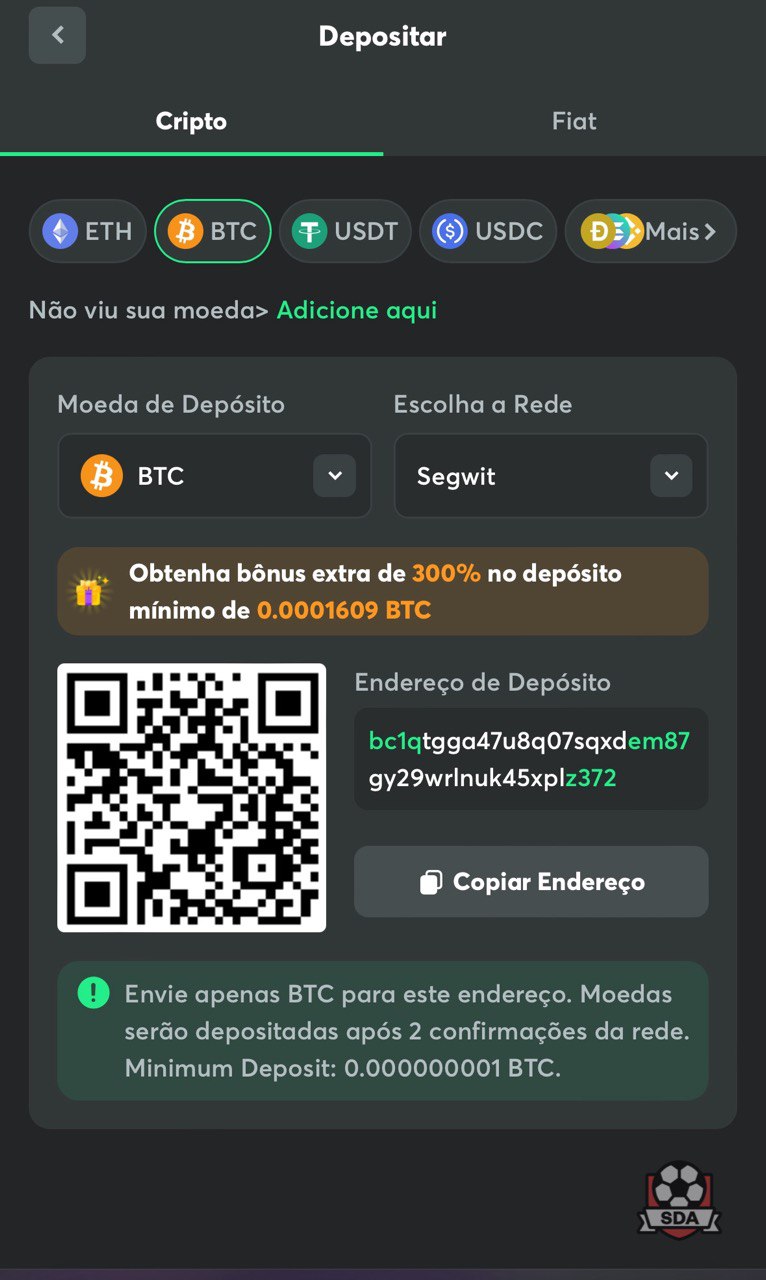Choose the ETH coin chip
766x1280 pixels.
pos(88,231)
